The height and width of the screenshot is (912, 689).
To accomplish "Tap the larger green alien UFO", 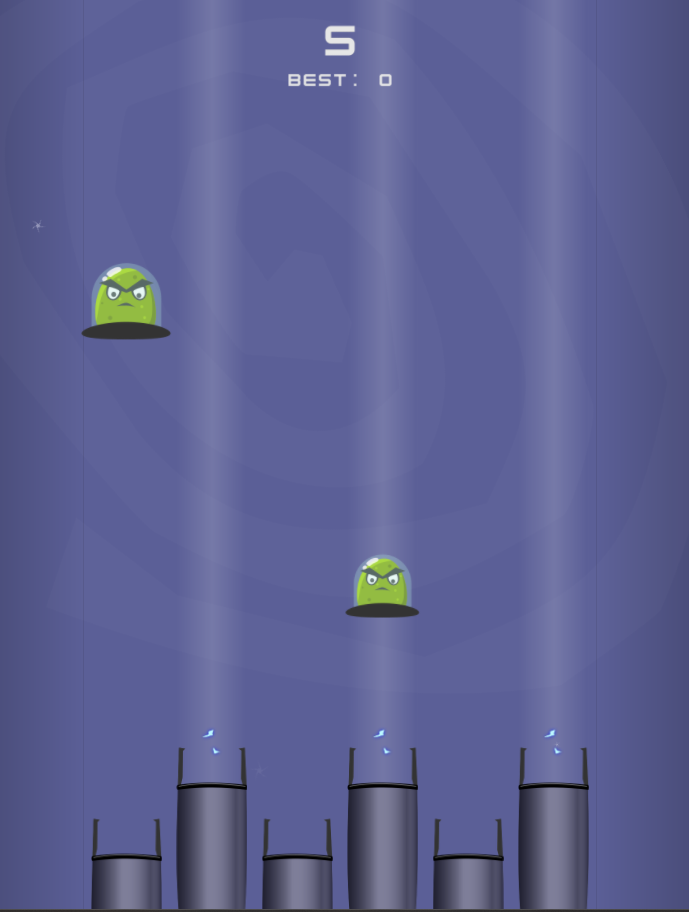I will pos(126,301).
